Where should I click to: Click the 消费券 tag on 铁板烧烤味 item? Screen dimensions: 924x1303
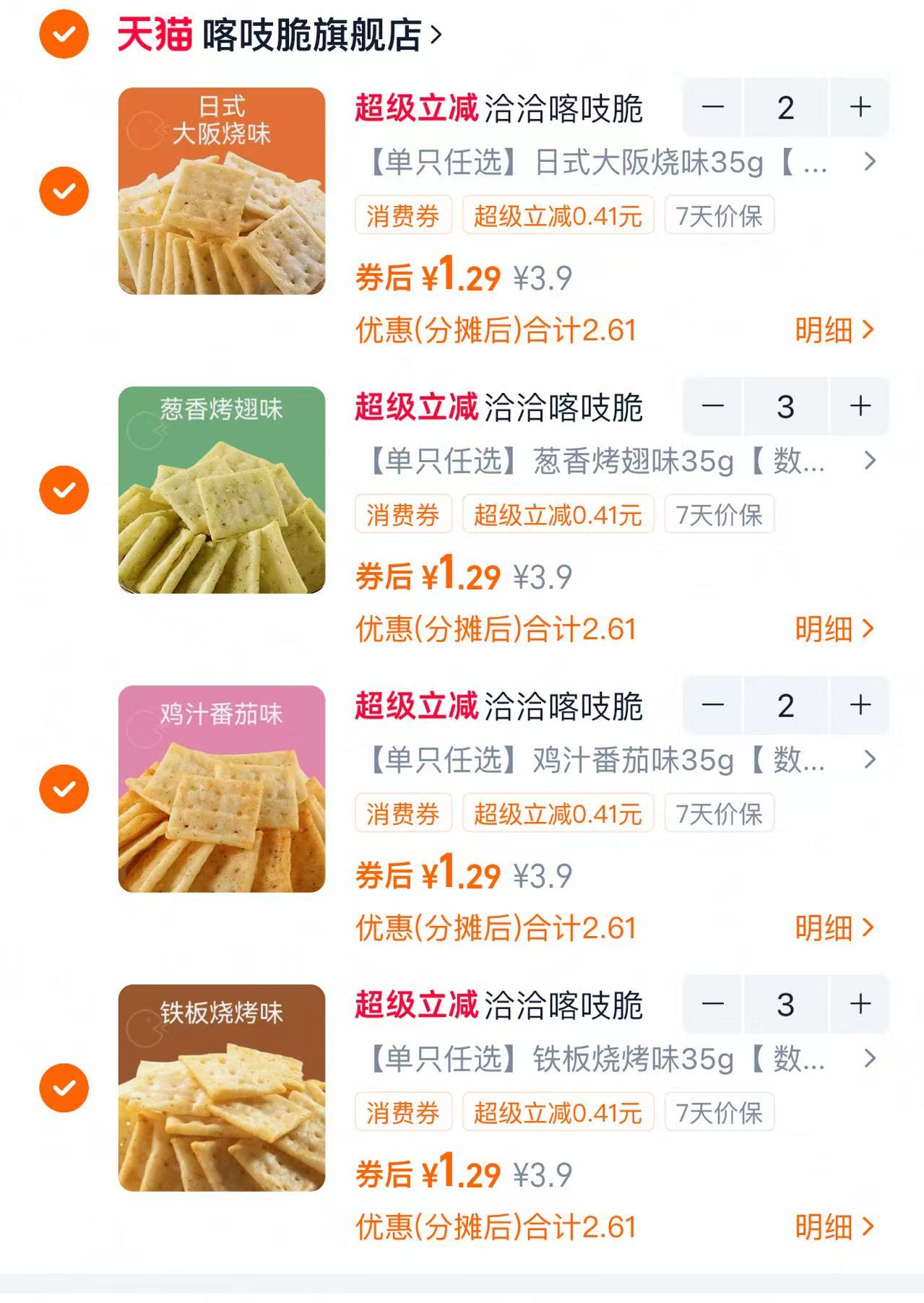coord(404,1112)
